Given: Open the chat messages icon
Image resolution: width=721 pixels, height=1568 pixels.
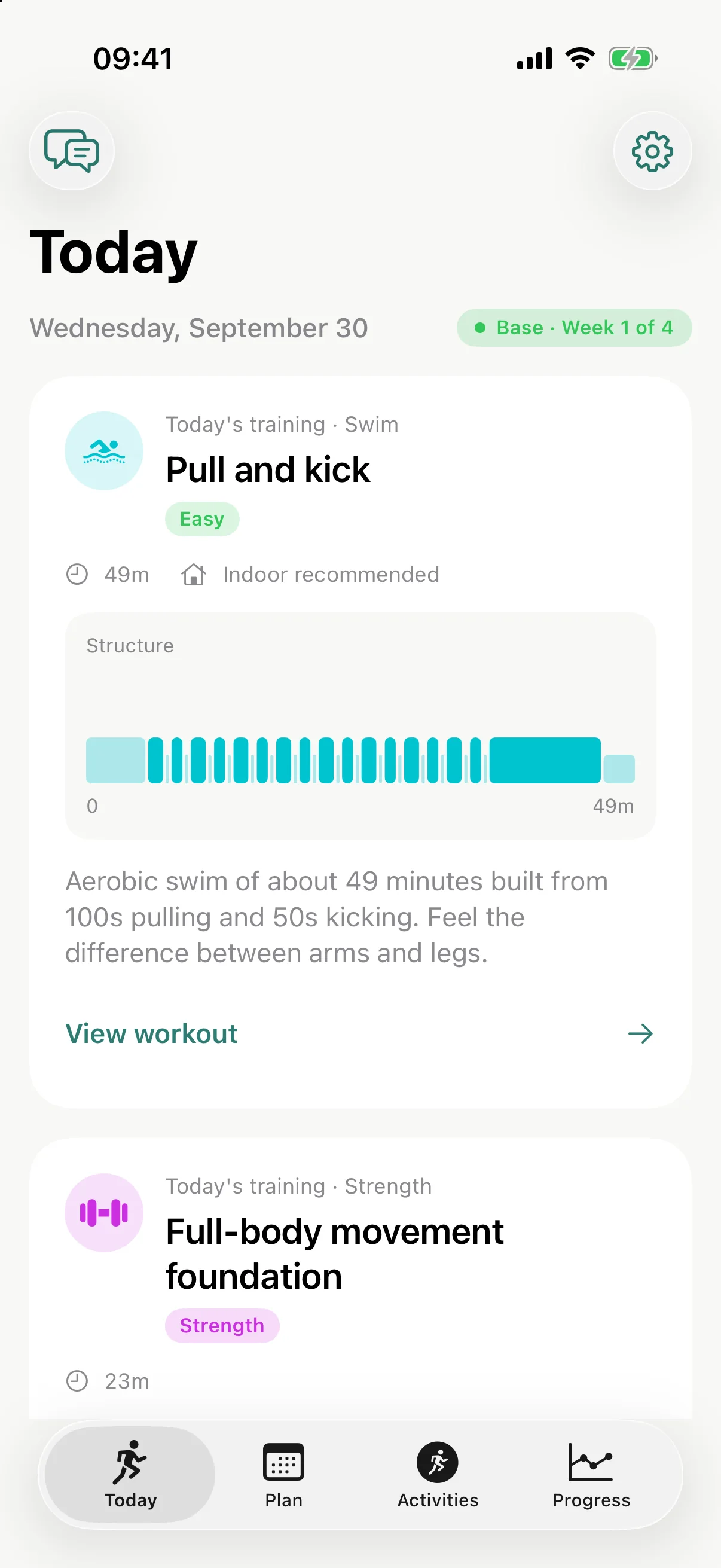Looking at the screenshot, I should [72, 151].
